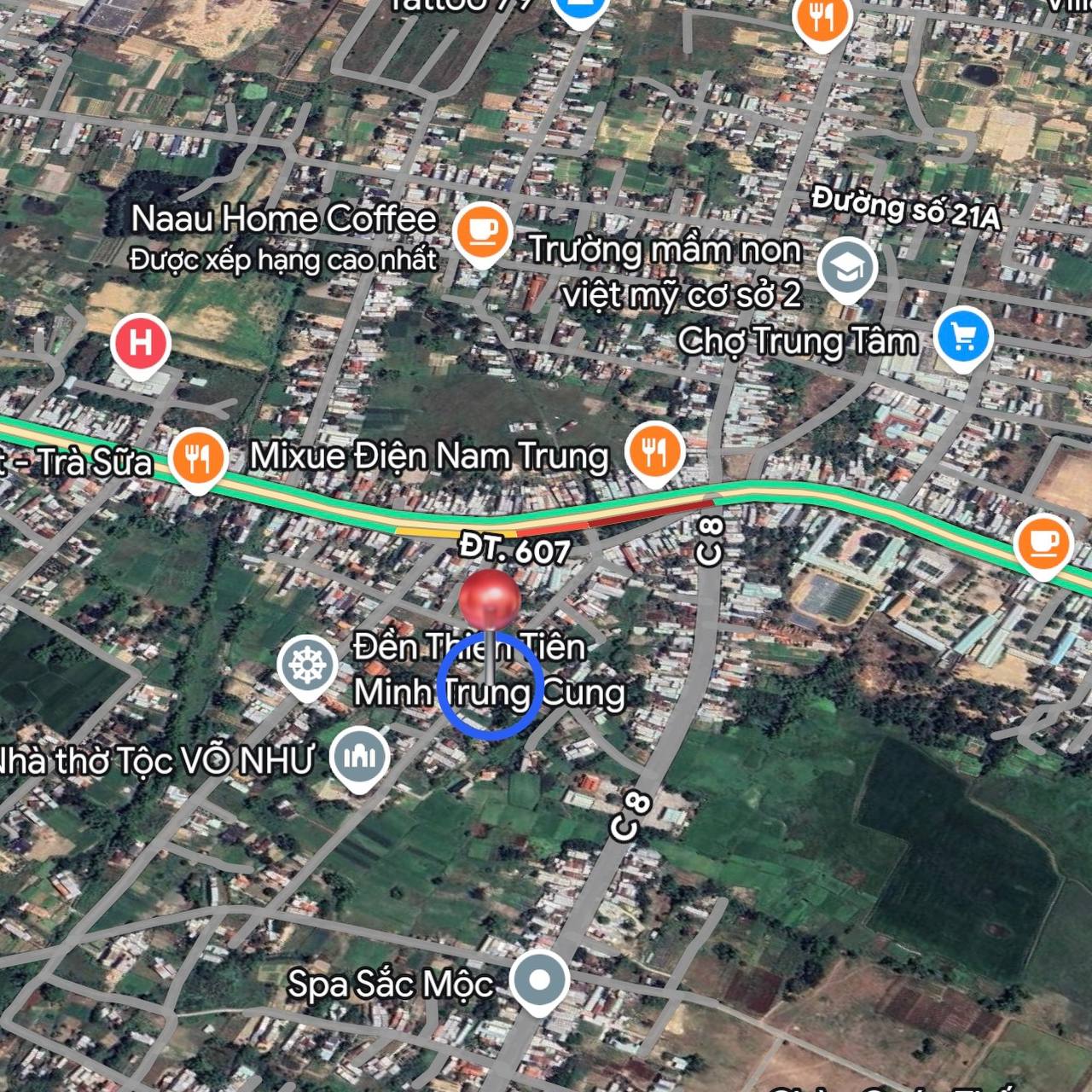Viewport: 1092px width, 1092px height.
Task: Tap the Chợ Trung Tâm shopping marker
Action: pyautogui.click(x=962, y=337)
